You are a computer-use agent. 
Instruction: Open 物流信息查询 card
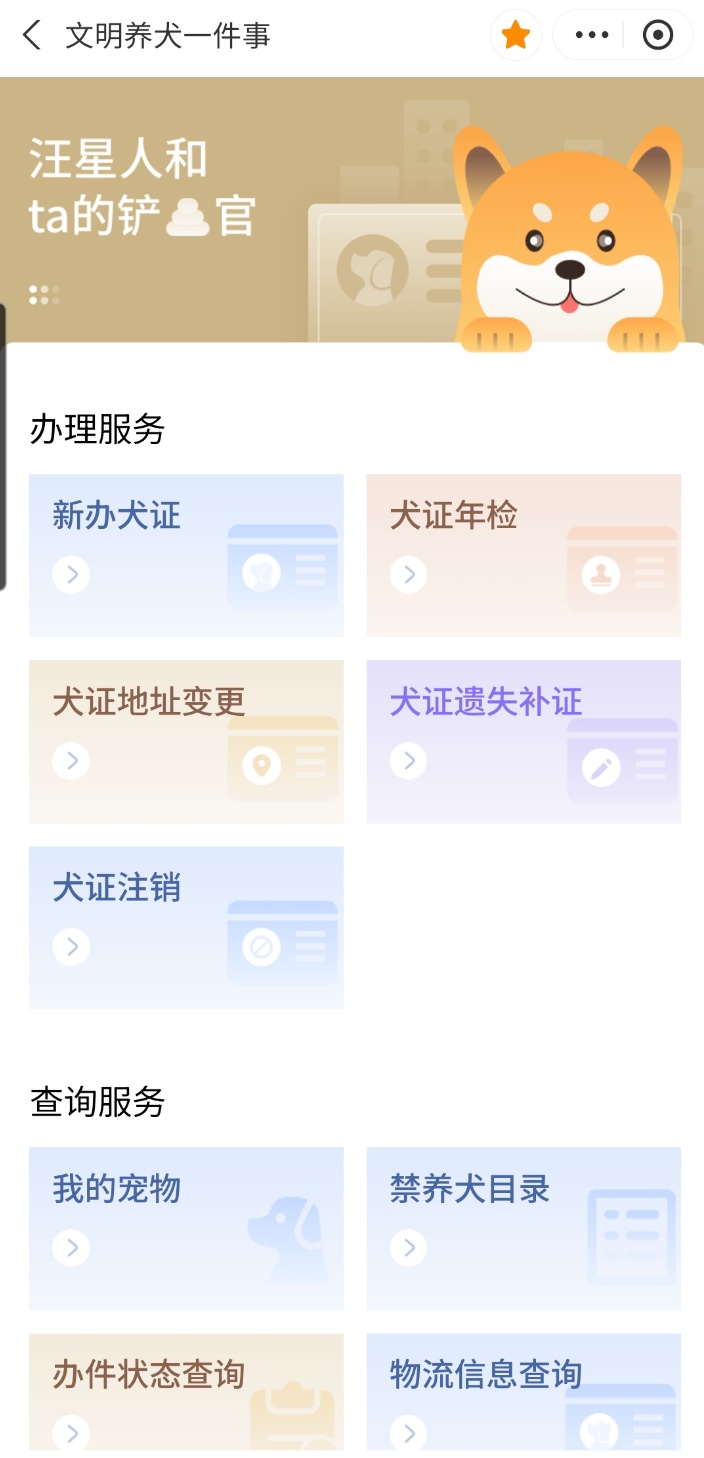point(523,1392)
